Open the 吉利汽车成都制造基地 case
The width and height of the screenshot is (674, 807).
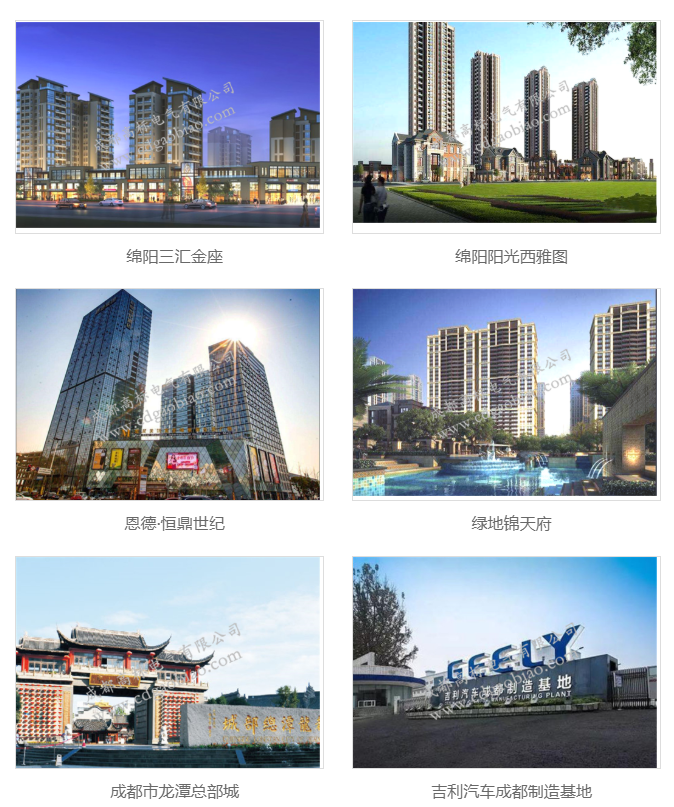click(x=505, y=662)
